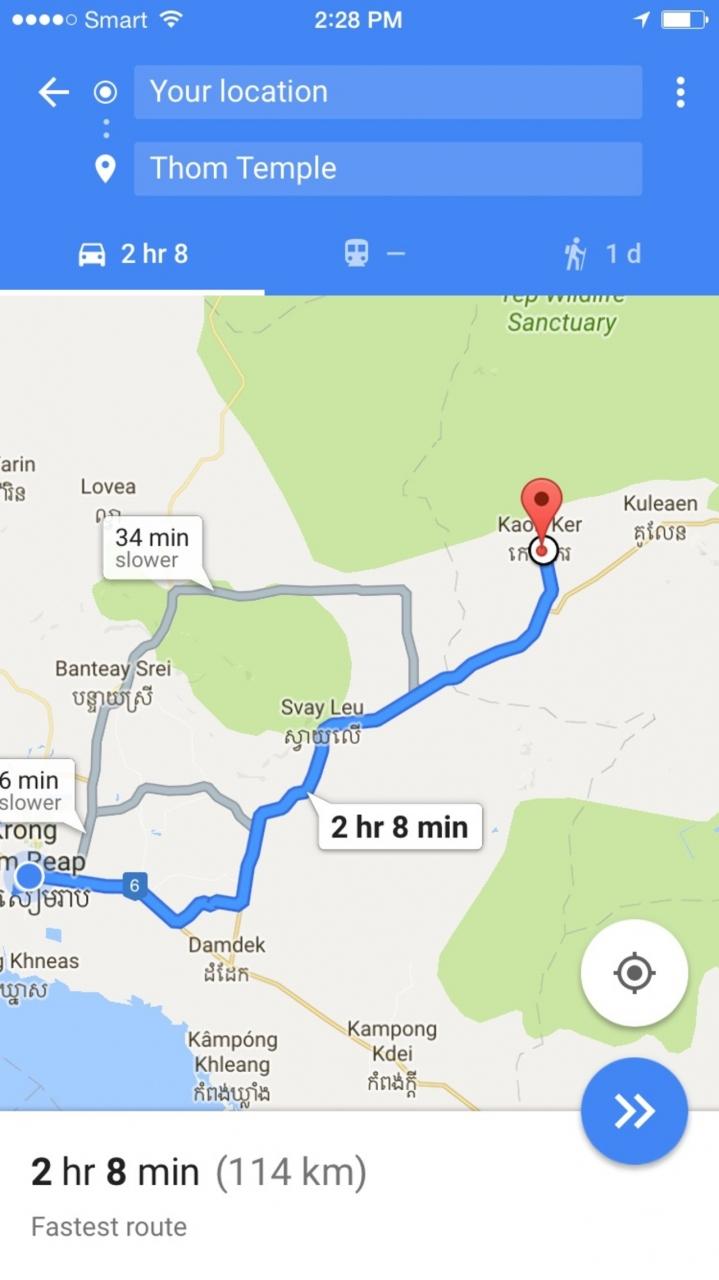Image resolution: width=719 pixels, height=1280 pixels.
Task: Go back with the arrow icon
Action: coord(53,93)
